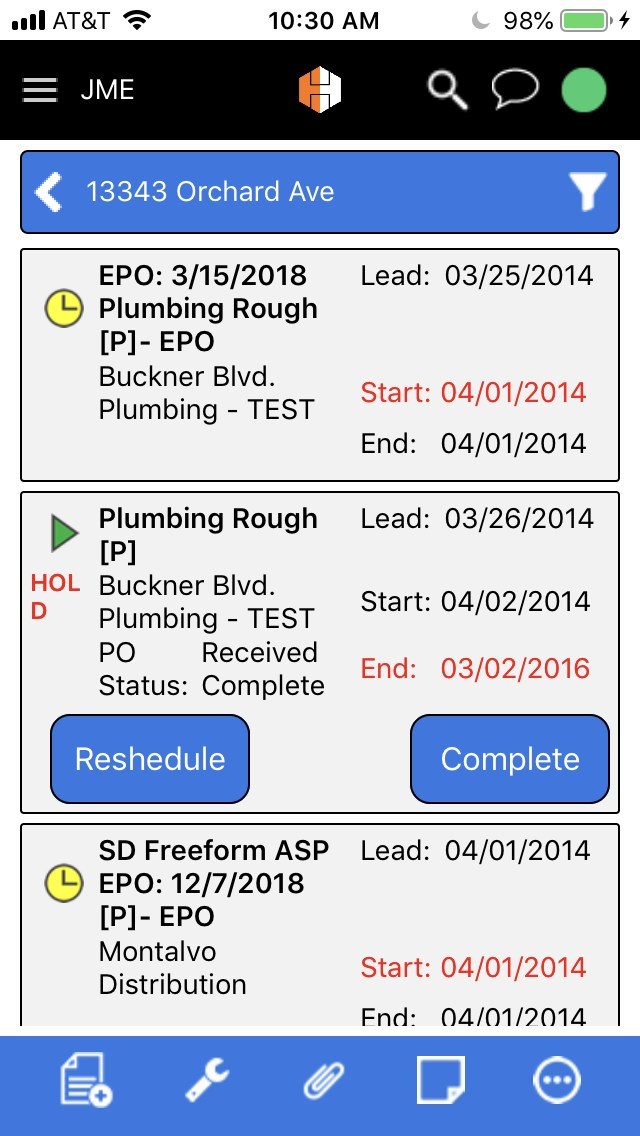The height and width of the screenshot is (1136, 640).
Task: Mark Plumbing Rough task Complete
Action: point(510,759)
